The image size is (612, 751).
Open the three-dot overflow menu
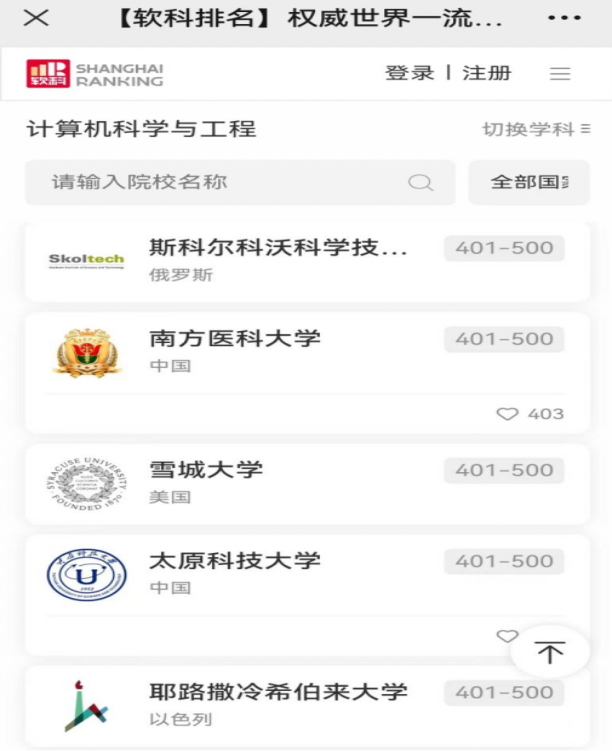coord(564,18)
